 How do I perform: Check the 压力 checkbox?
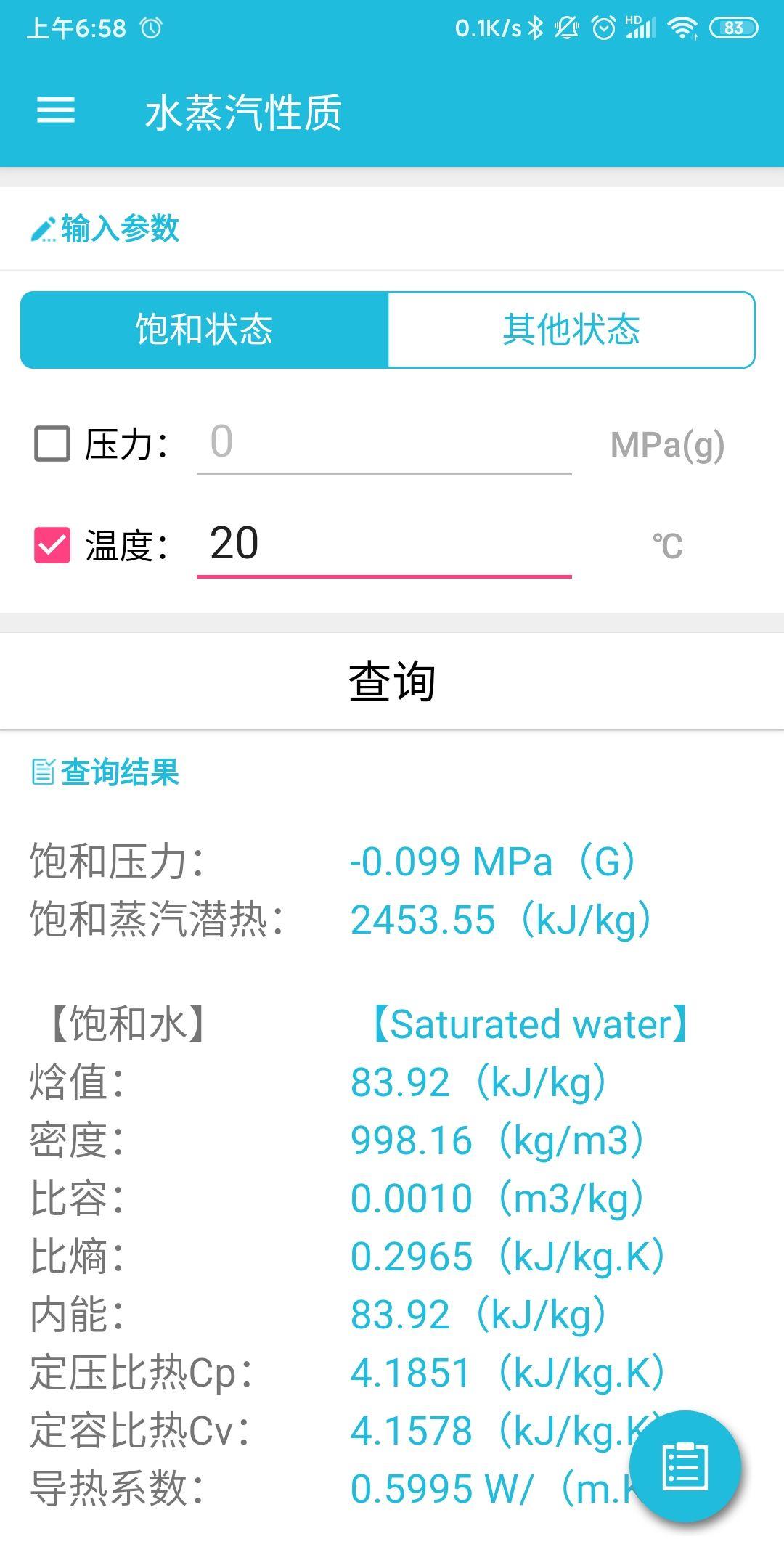(52, 444)
